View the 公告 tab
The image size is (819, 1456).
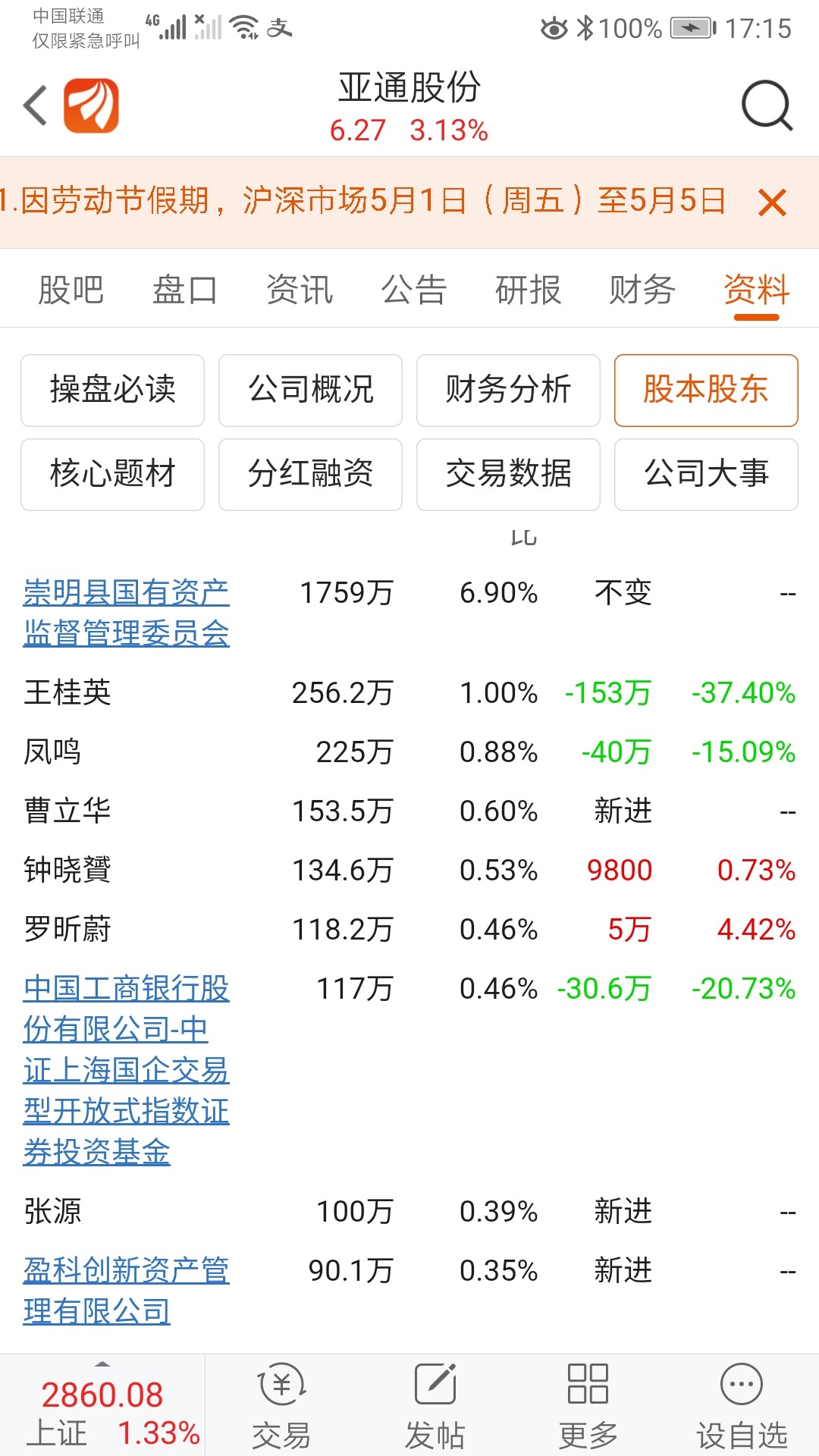(414, 290)
